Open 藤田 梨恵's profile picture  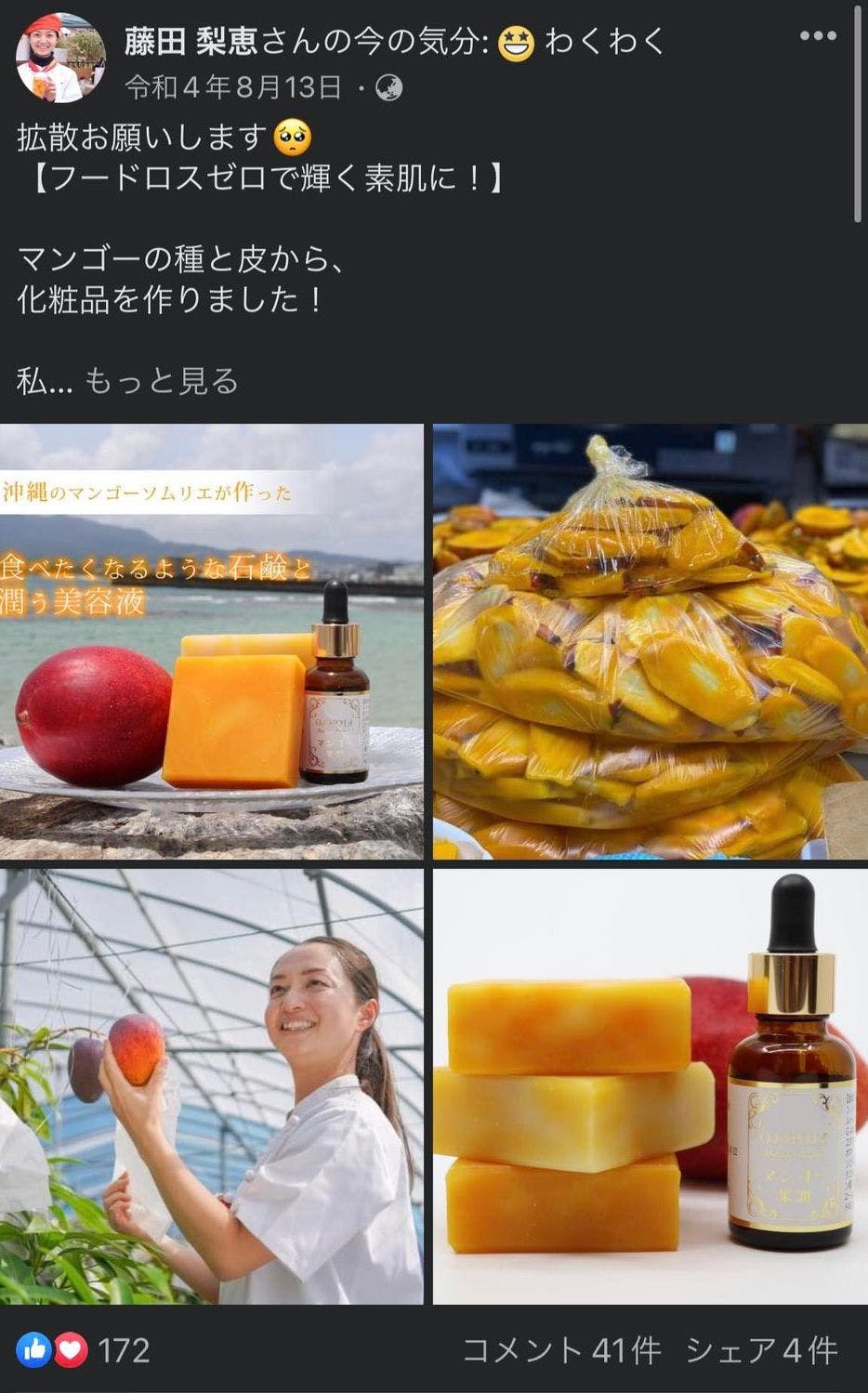pyautogui.click(x=60, y=58)
